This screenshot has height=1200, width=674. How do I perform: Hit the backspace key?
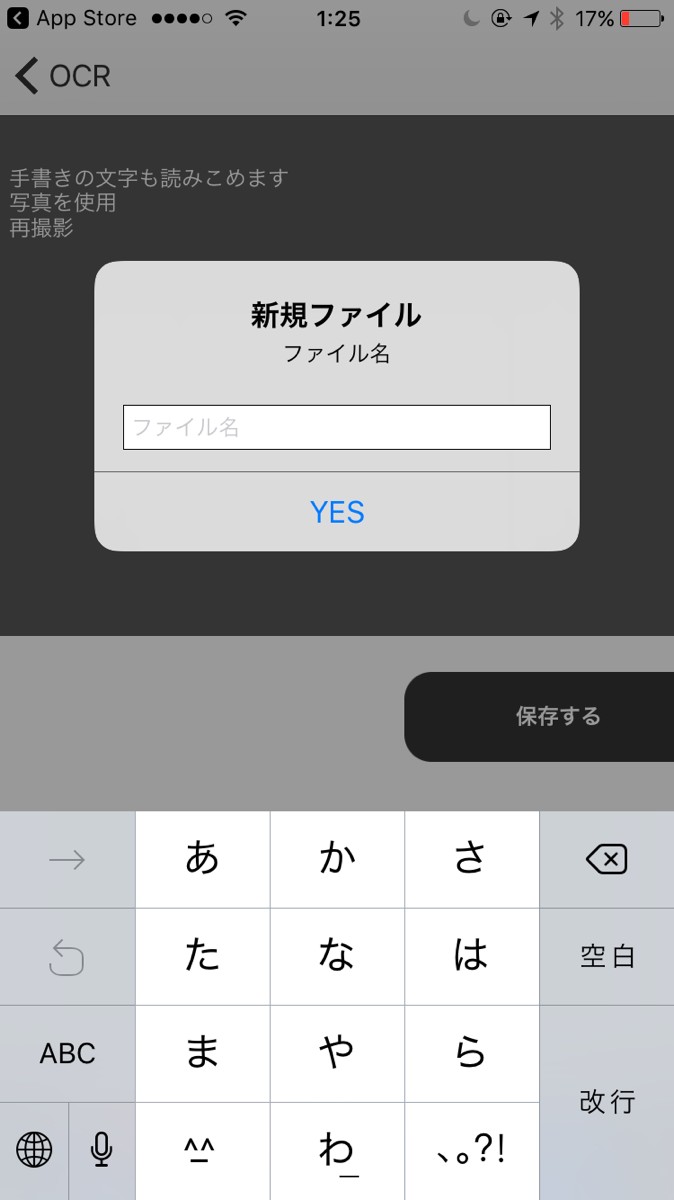tap(606, 859)
